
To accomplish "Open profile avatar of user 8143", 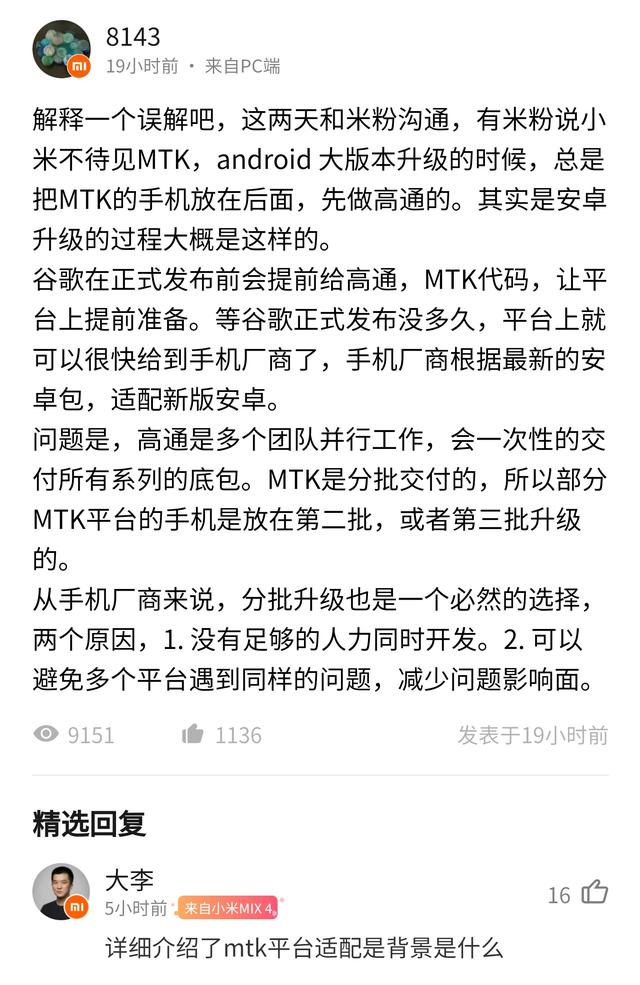I will tap(61, 49).
